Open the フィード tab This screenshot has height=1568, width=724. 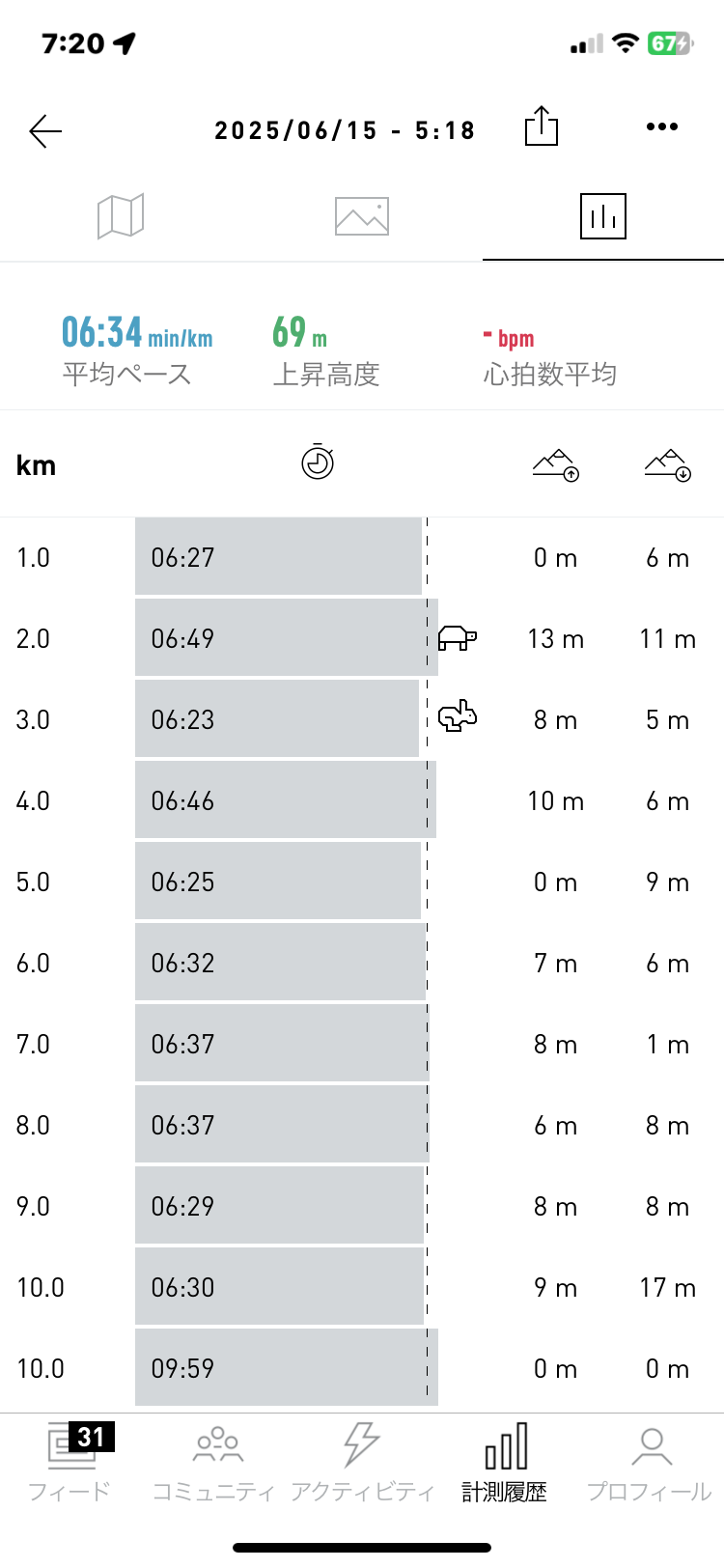[70, 1462]
